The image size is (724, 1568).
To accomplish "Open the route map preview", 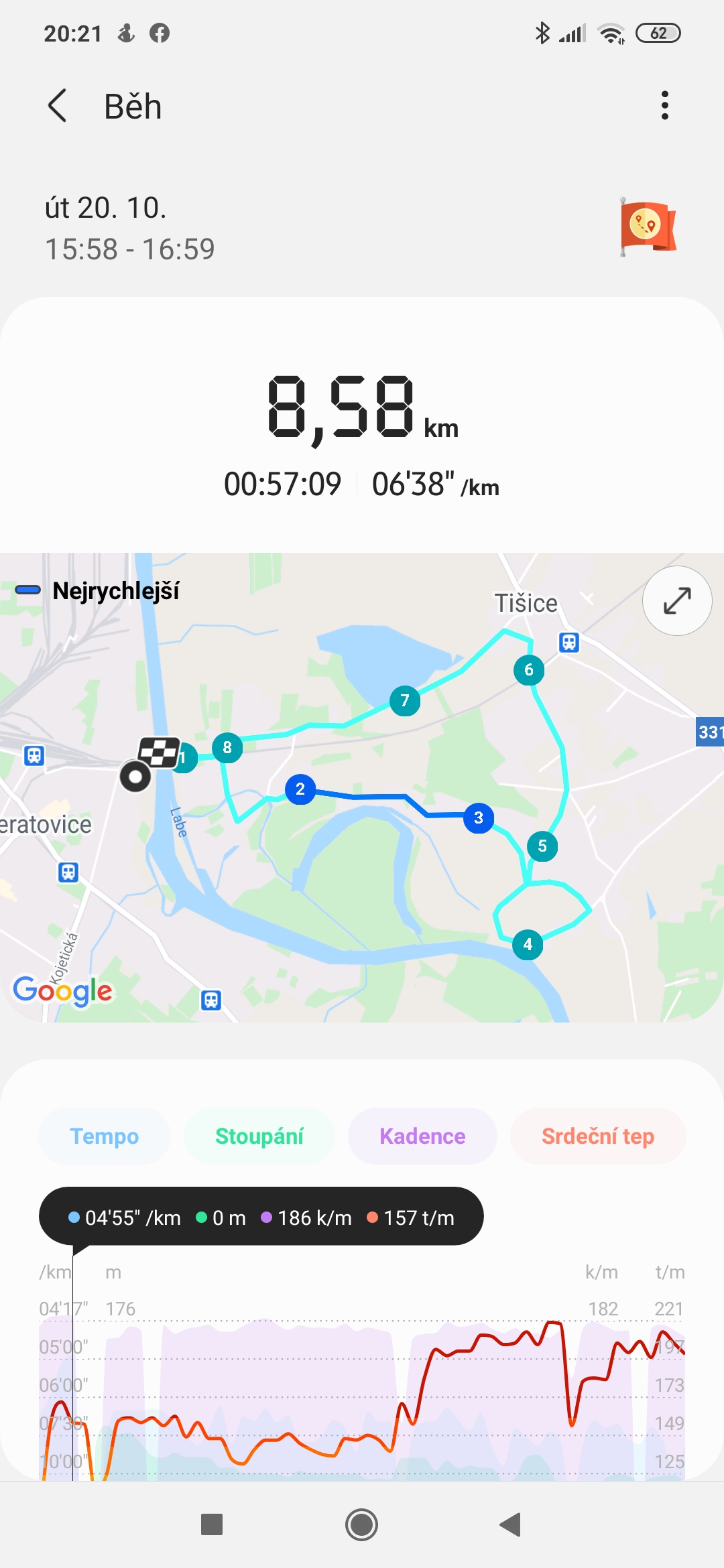I will click(362, 787).
